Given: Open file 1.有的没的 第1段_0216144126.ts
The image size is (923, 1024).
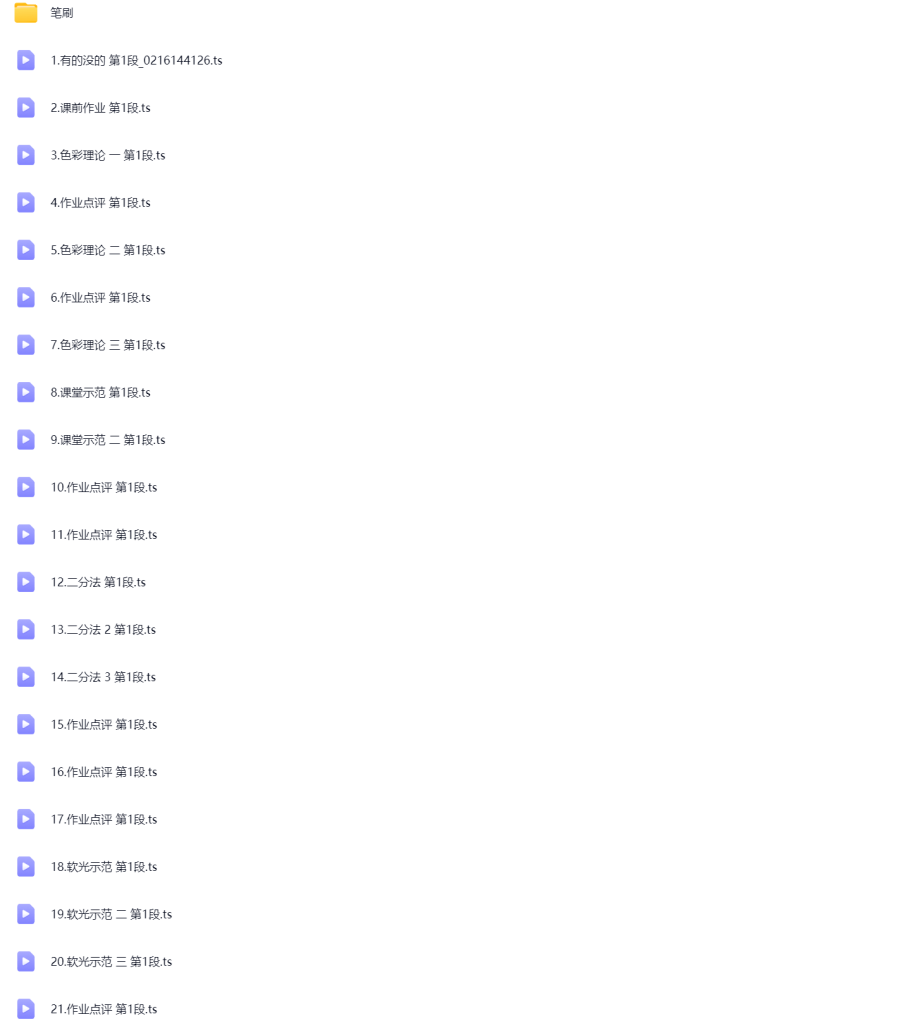Looking at the screenshot, I should 136,61.
